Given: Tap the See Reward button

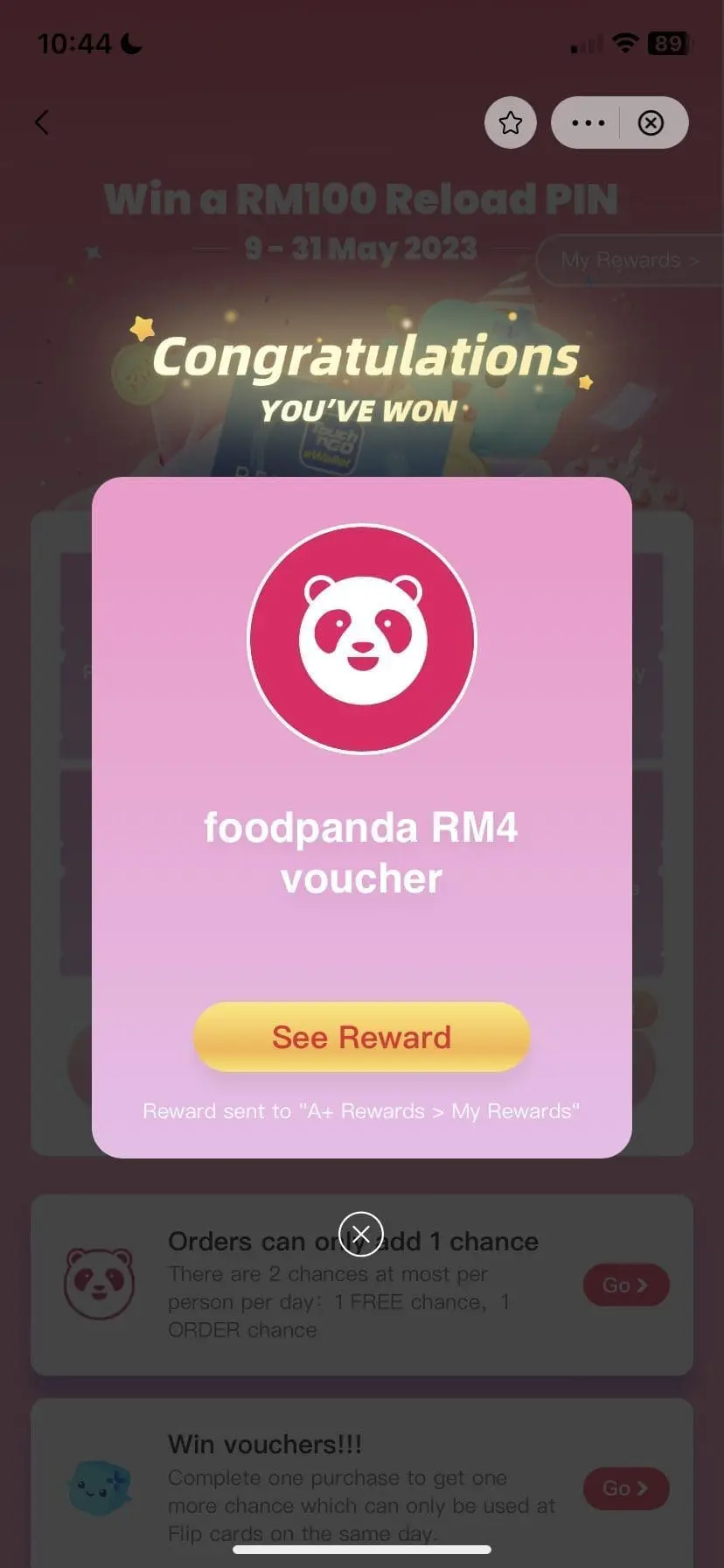Looking at the screenshot, I should (x=360, y=1036).
